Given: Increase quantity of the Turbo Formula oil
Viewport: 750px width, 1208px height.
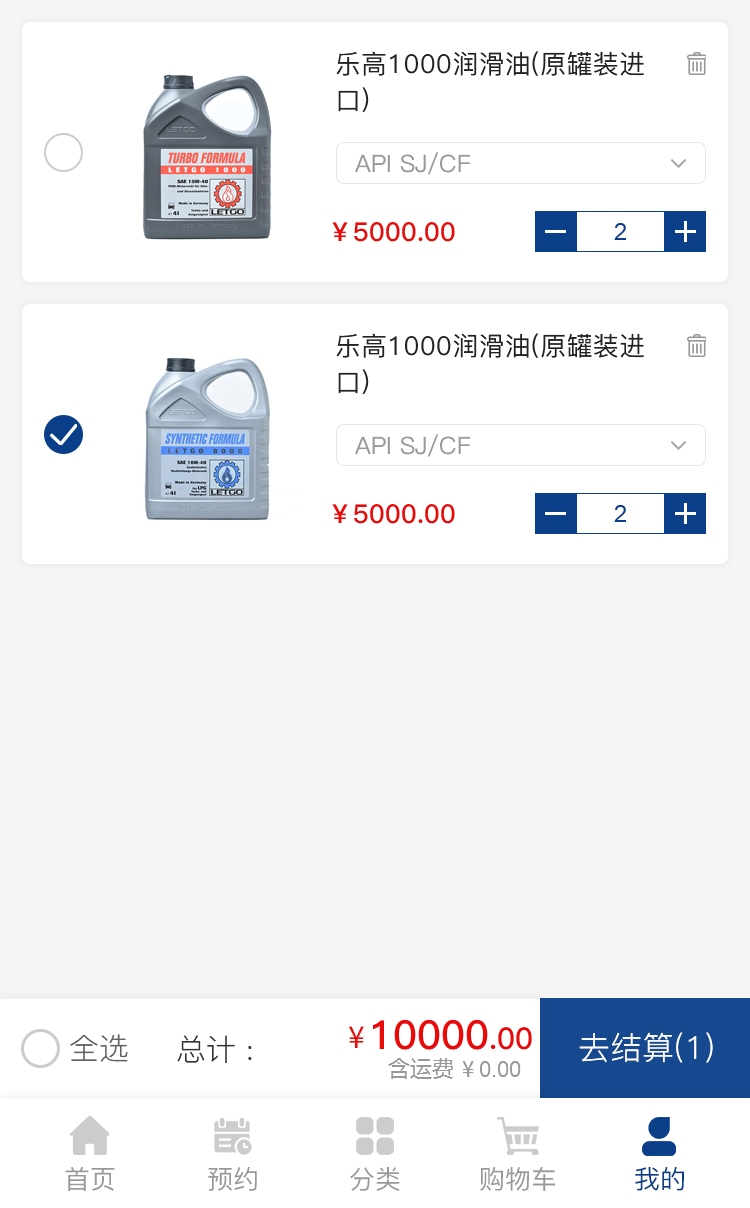Looking at the screenshot, I should click(685, 232).
